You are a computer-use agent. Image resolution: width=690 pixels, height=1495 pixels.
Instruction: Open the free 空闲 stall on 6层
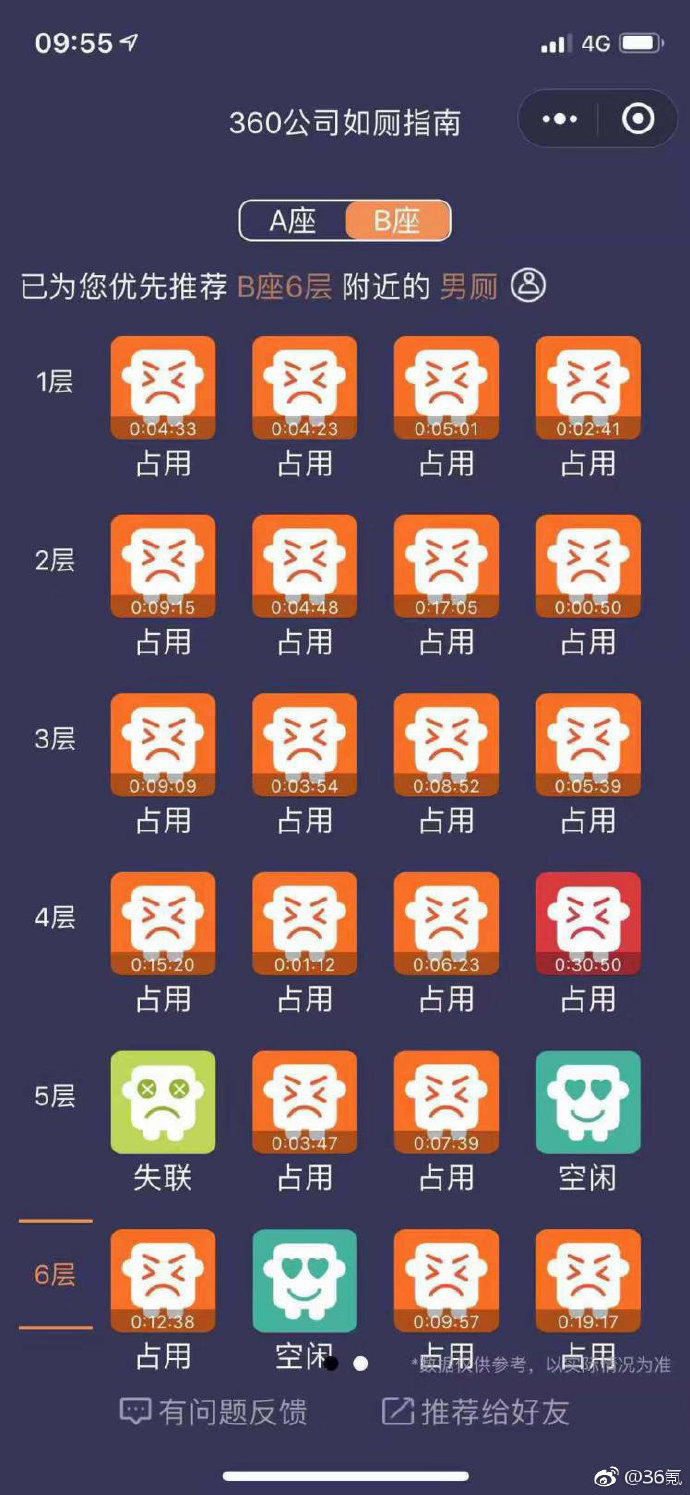coord(305,1281)
